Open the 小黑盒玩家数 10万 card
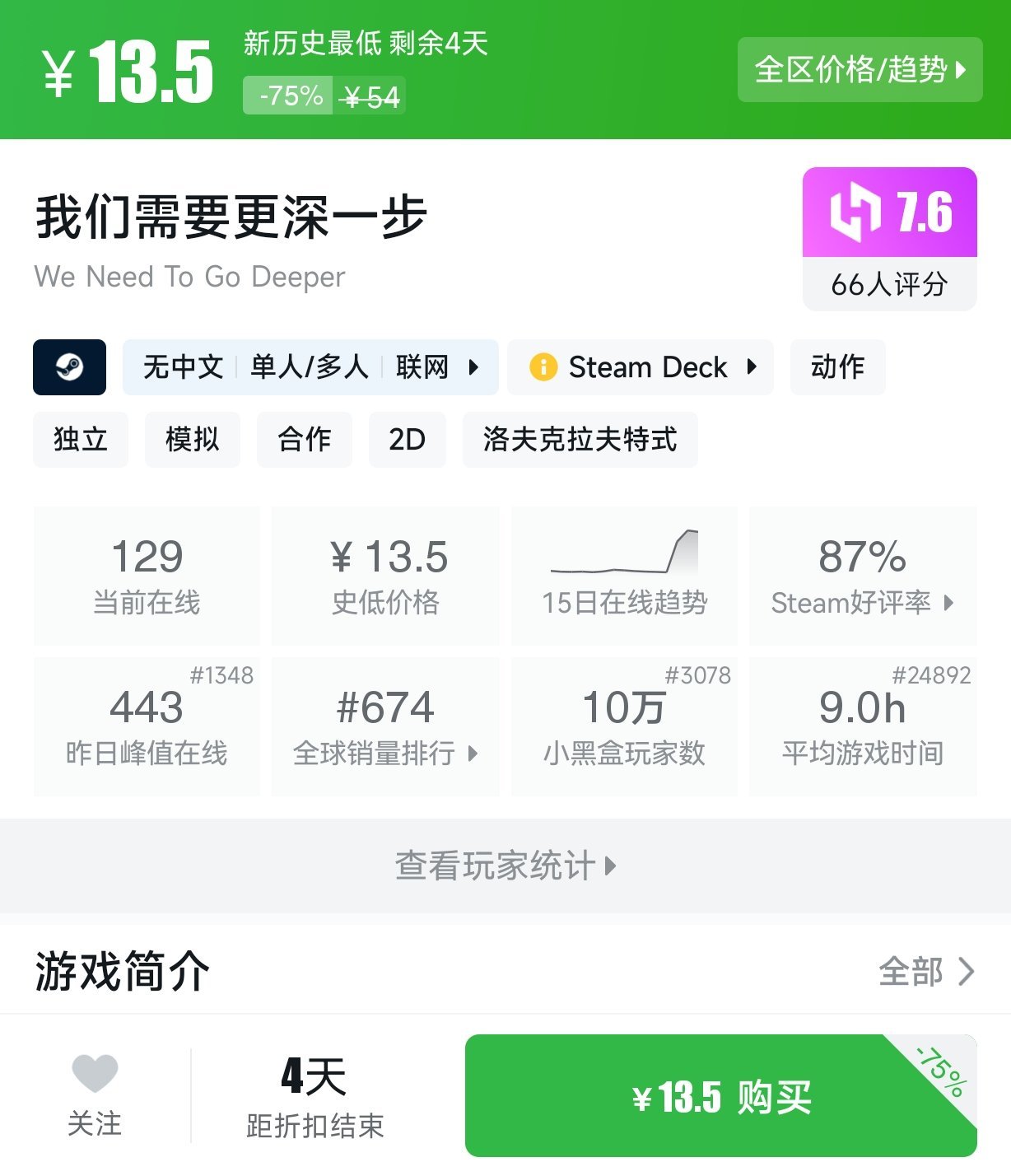Image resolution: width=1011 pixels, height=1176 pixels. pyautogui.click(x=623, y=725)
